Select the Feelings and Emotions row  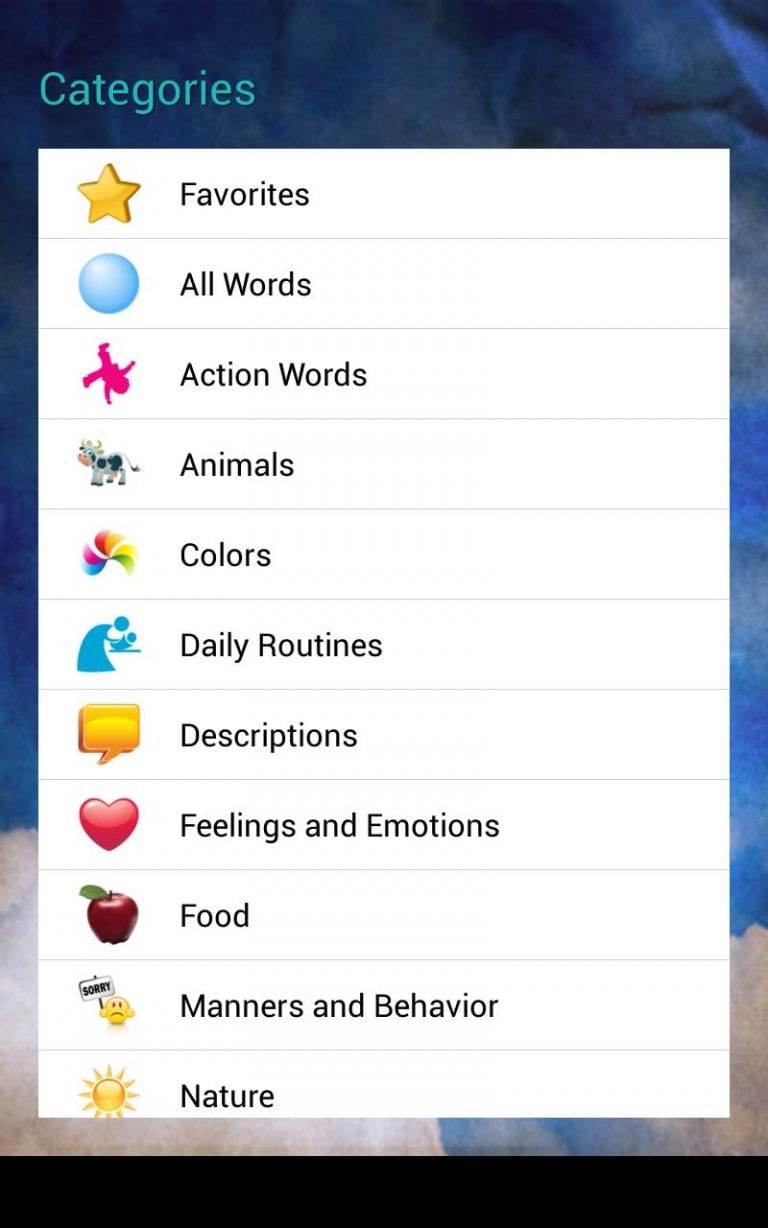[384, 825]
